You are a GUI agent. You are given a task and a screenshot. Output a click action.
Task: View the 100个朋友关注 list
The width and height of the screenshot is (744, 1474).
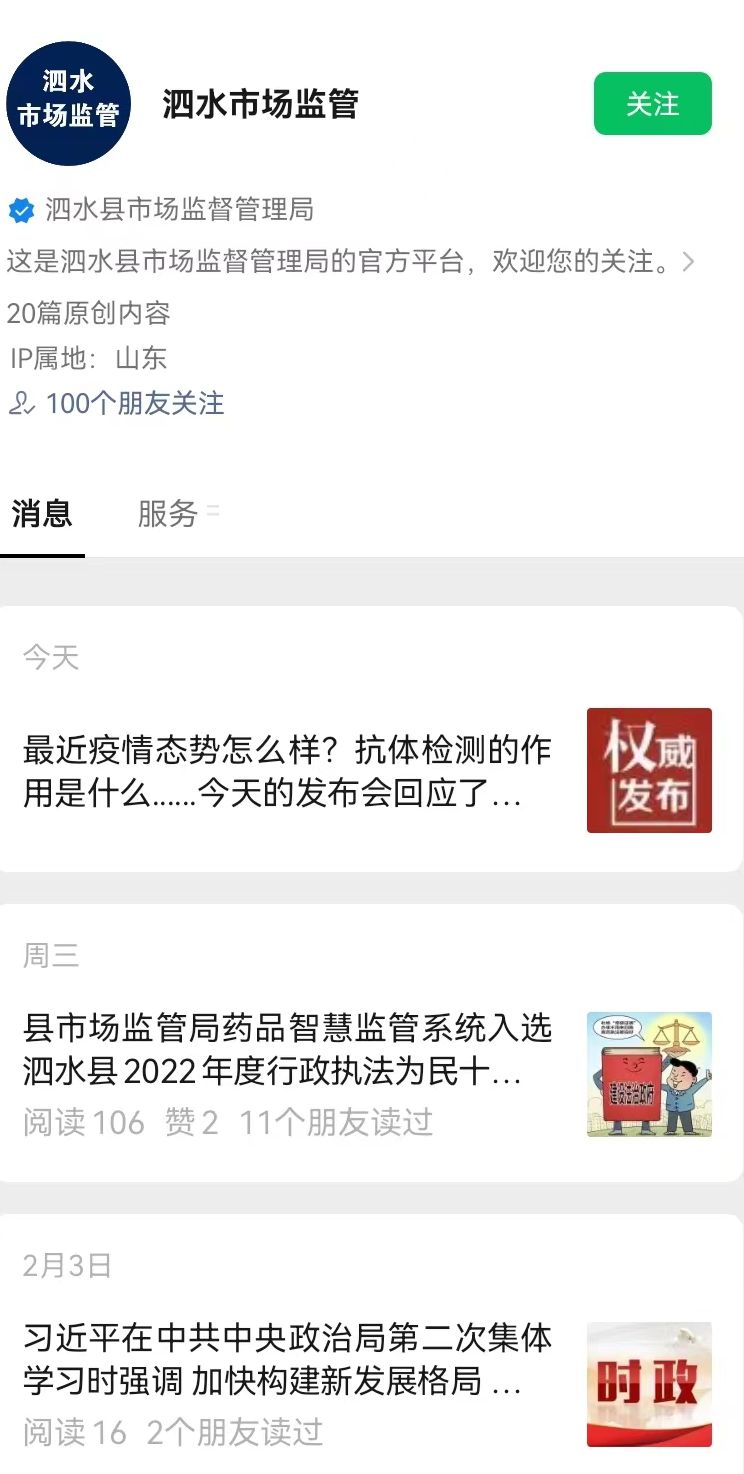pos(116,403)
